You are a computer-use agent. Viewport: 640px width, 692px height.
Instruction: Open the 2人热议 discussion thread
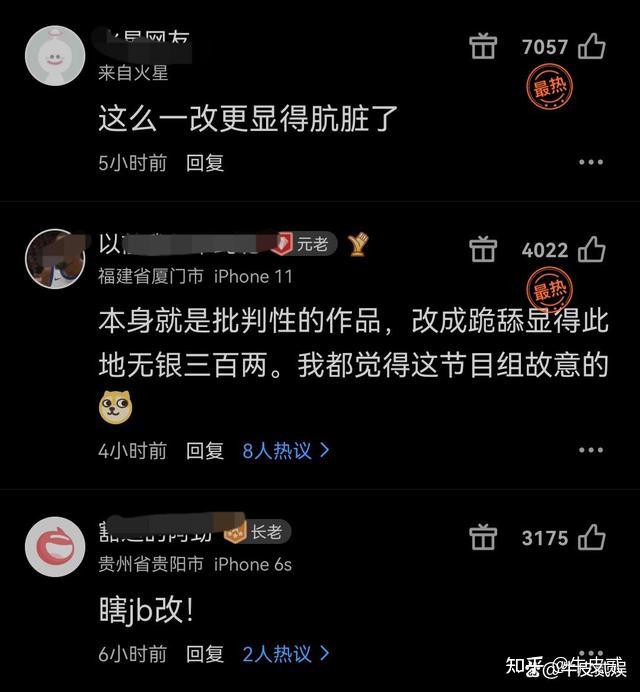285,654
